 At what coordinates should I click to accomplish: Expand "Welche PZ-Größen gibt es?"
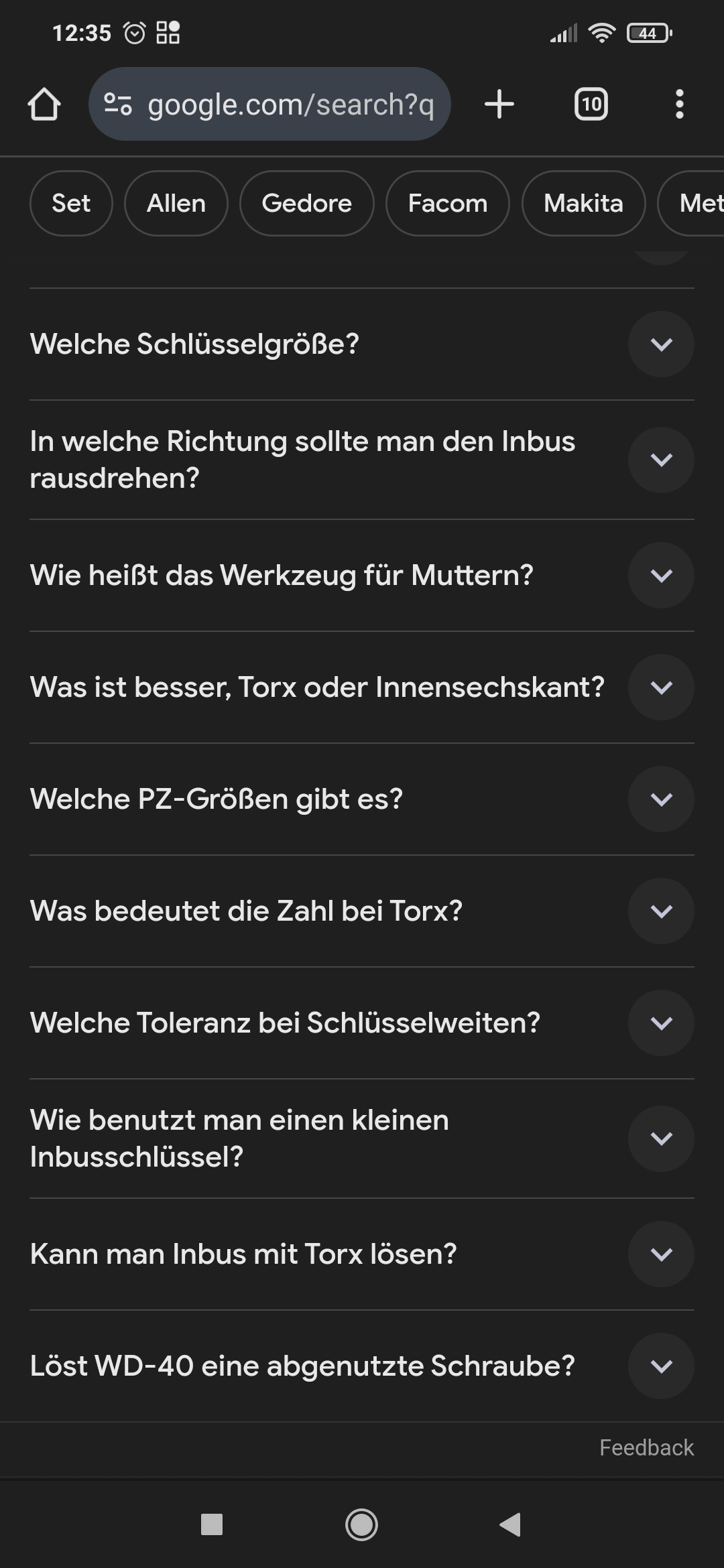(x=362, y=799)
